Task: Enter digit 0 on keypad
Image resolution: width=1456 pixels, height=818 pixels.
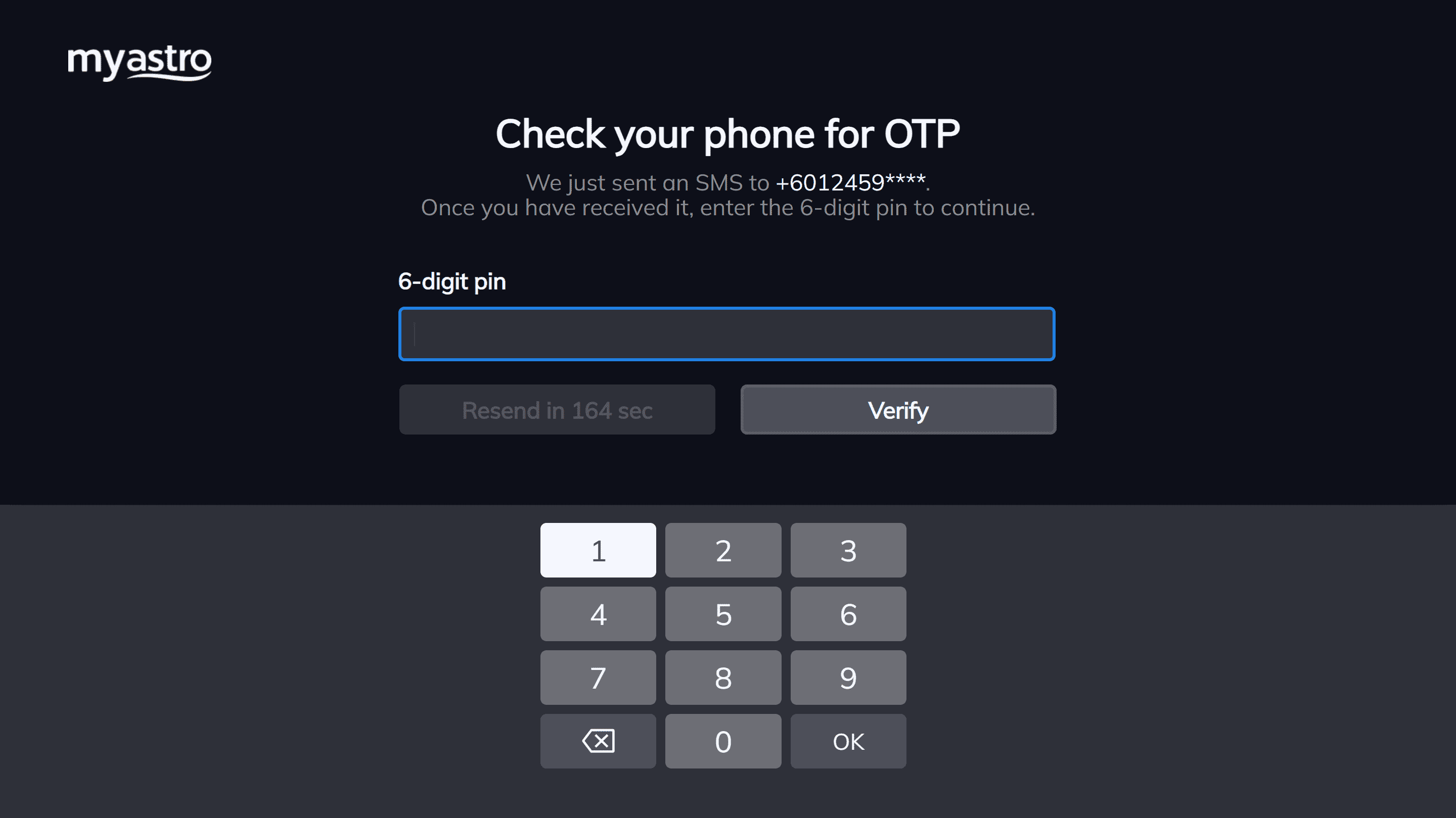Action: point(723,741)
